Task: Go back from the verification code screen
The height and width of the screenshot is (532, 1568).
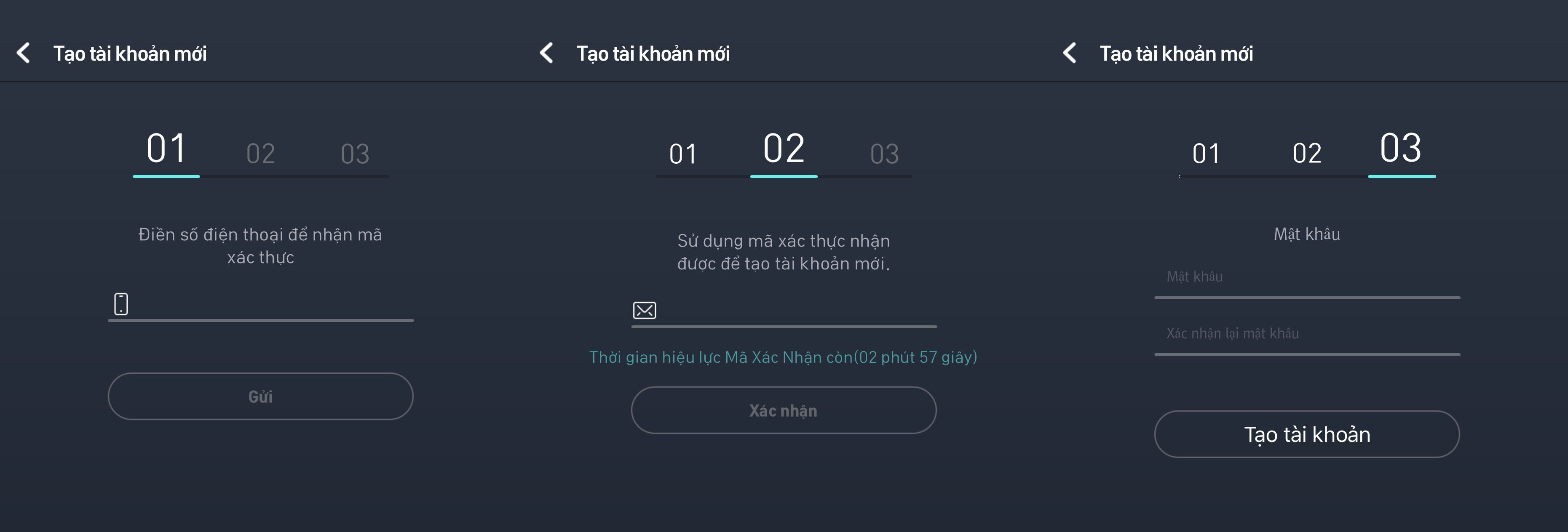Action: 546,53
